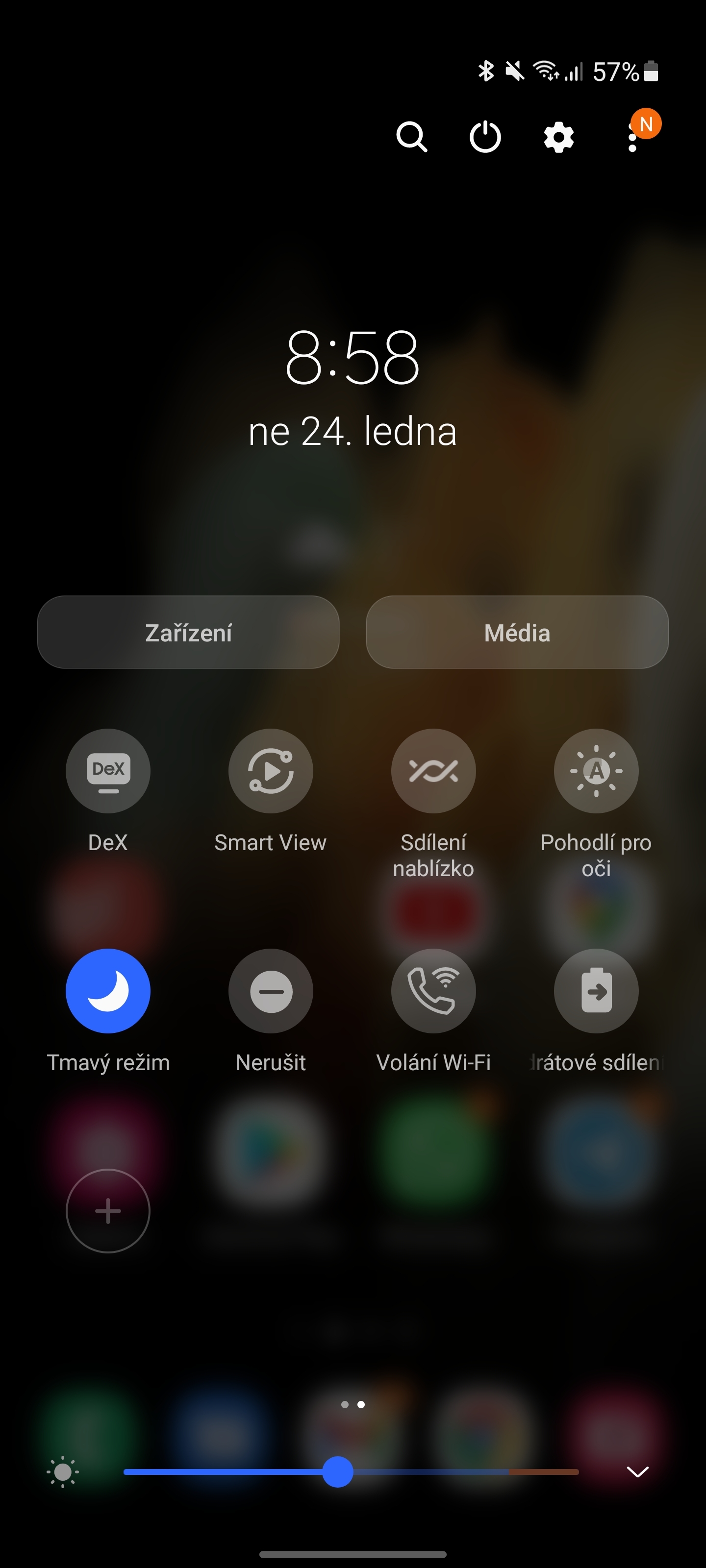The width and height of the screenshot is (706, 1568).
Task: Tap the Sdílení nablízko icon
Action: click(433, 771)
